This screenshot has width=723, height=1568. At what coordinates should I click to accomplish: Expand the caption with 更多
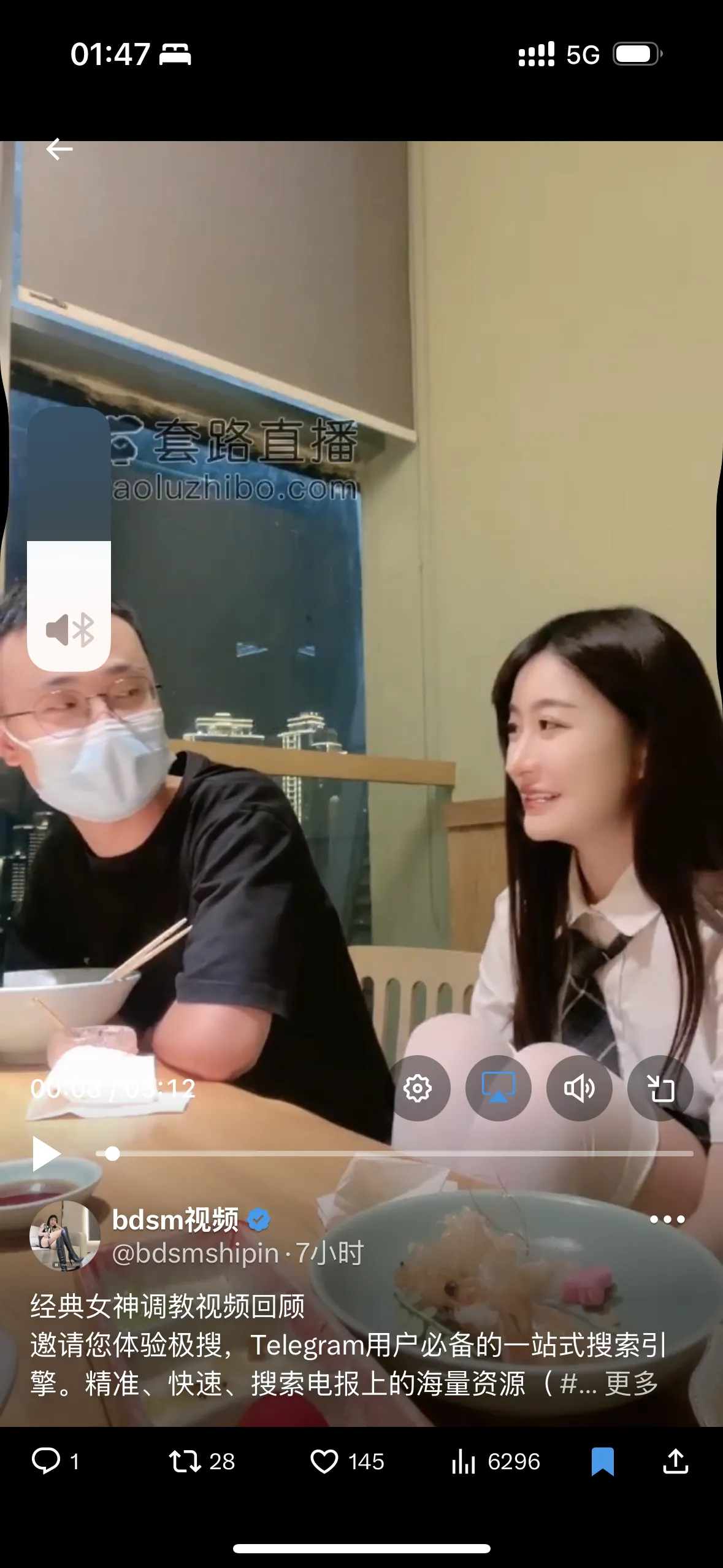632,1384
